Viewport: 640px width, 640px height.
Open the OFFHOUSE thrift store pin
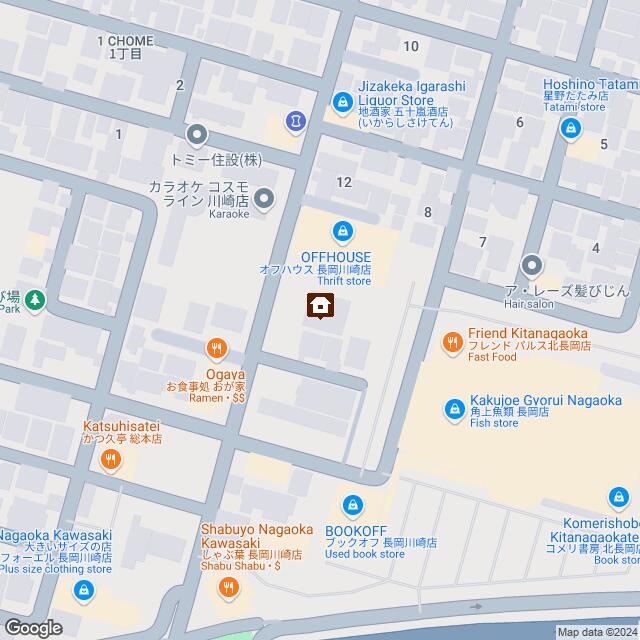tap(343, 232)
